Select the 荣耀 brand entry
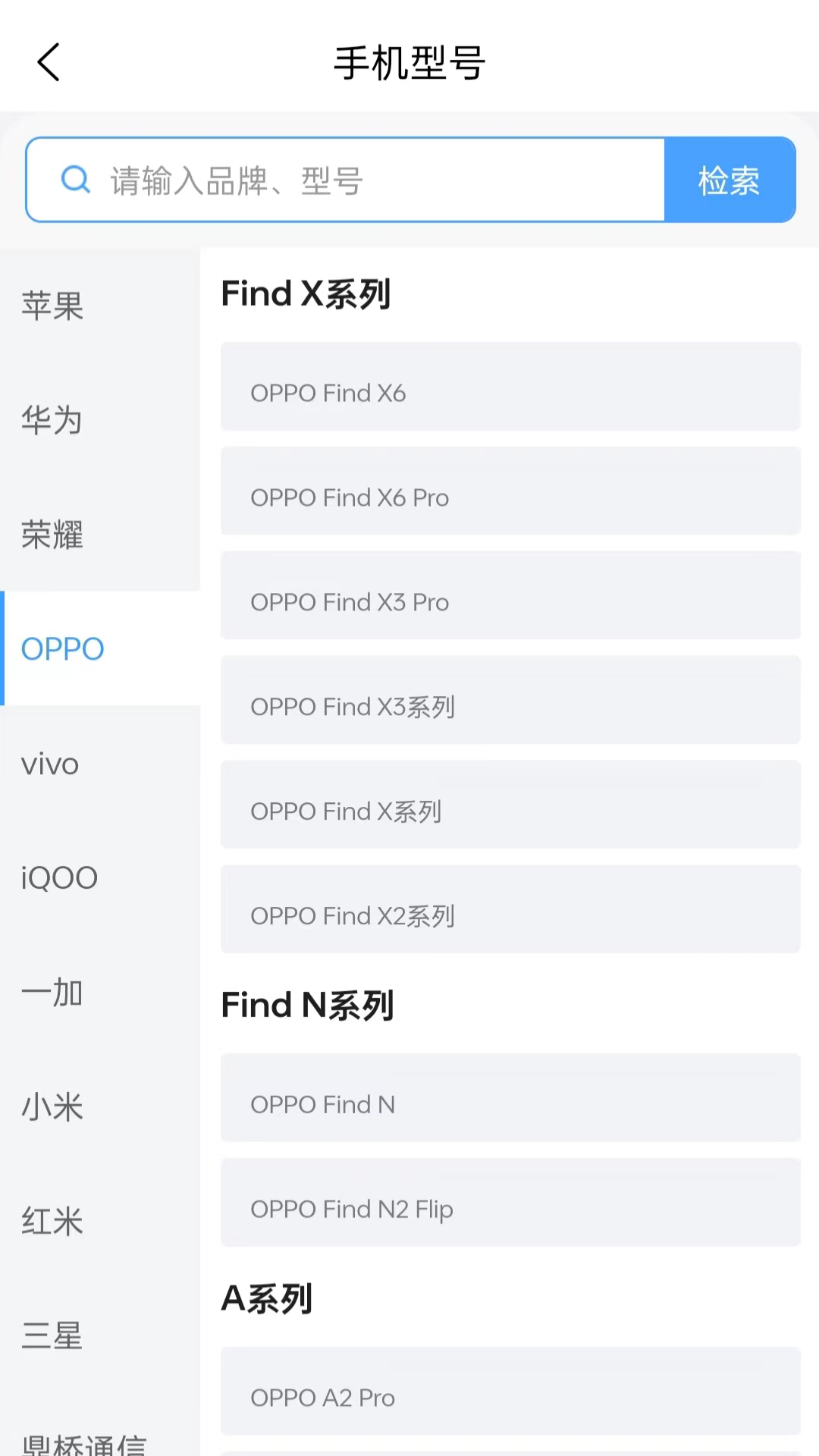Viewport: 819px width, 1456px height. pyautogui.click(x=51, y=535)
